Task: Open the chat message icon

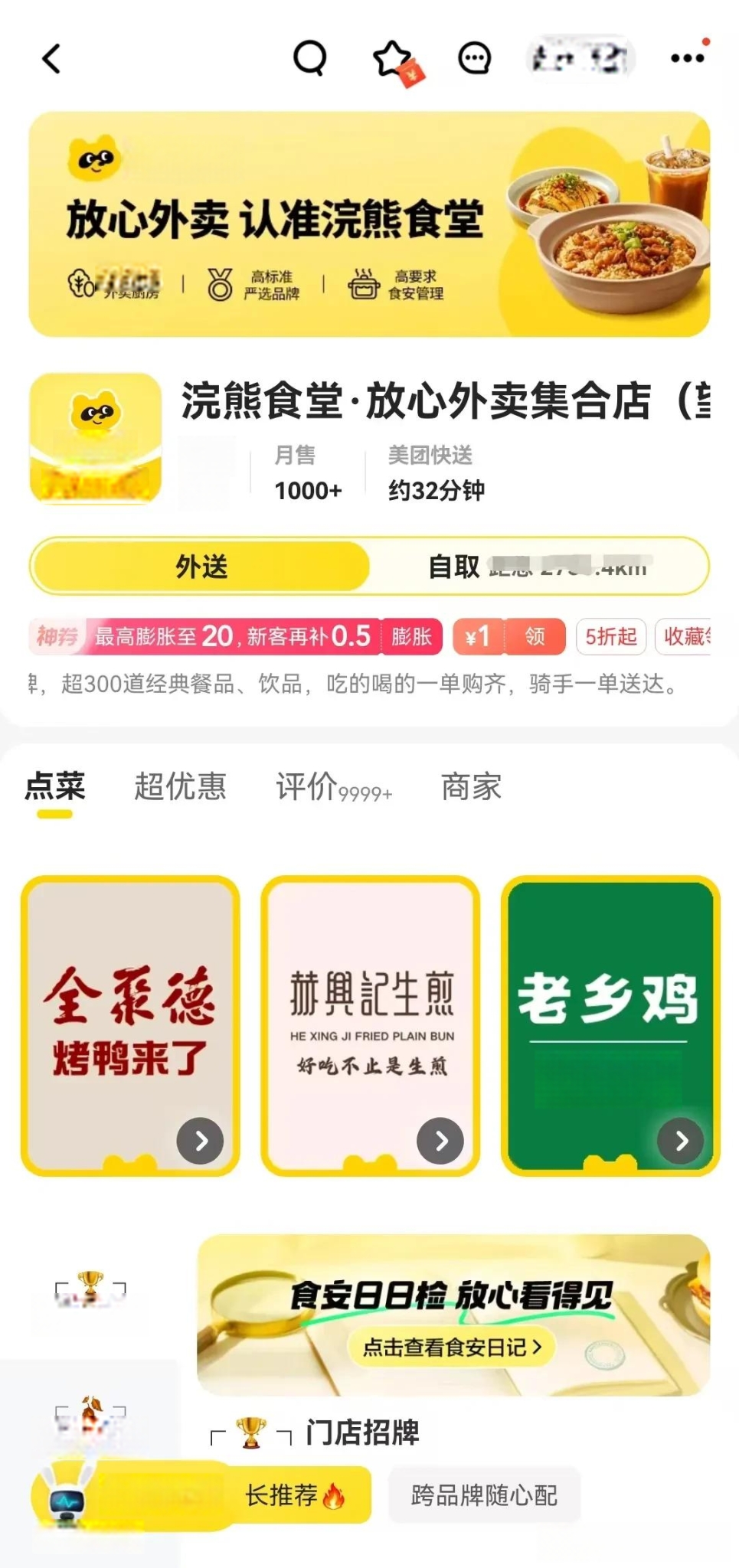Action: click(474, 58)
